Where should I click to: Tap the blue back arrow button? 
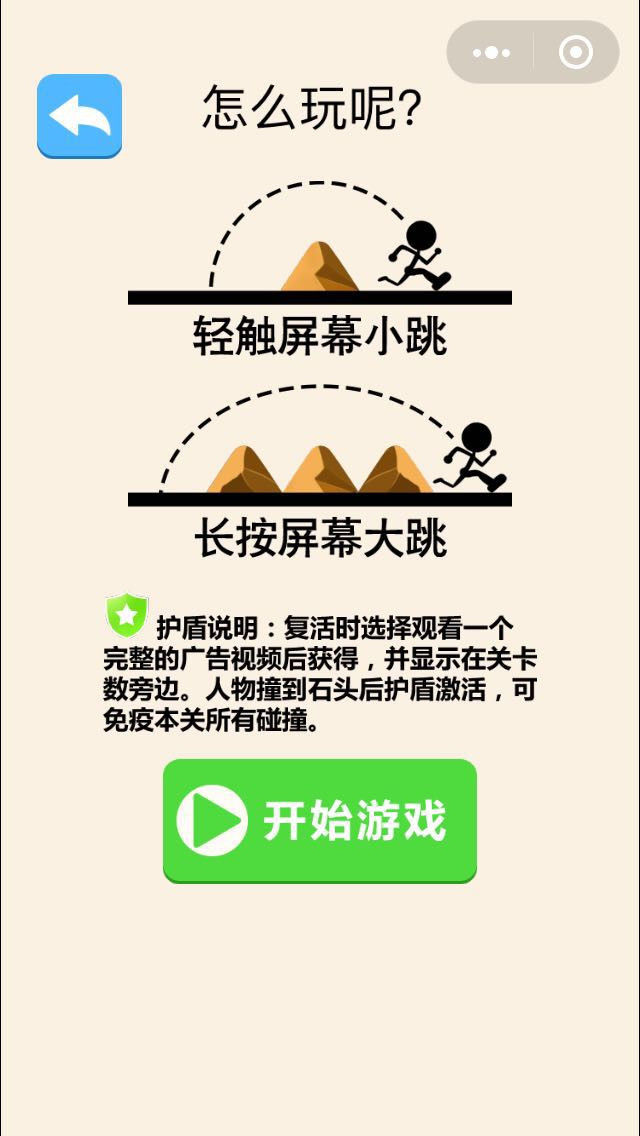coord(79,116)
